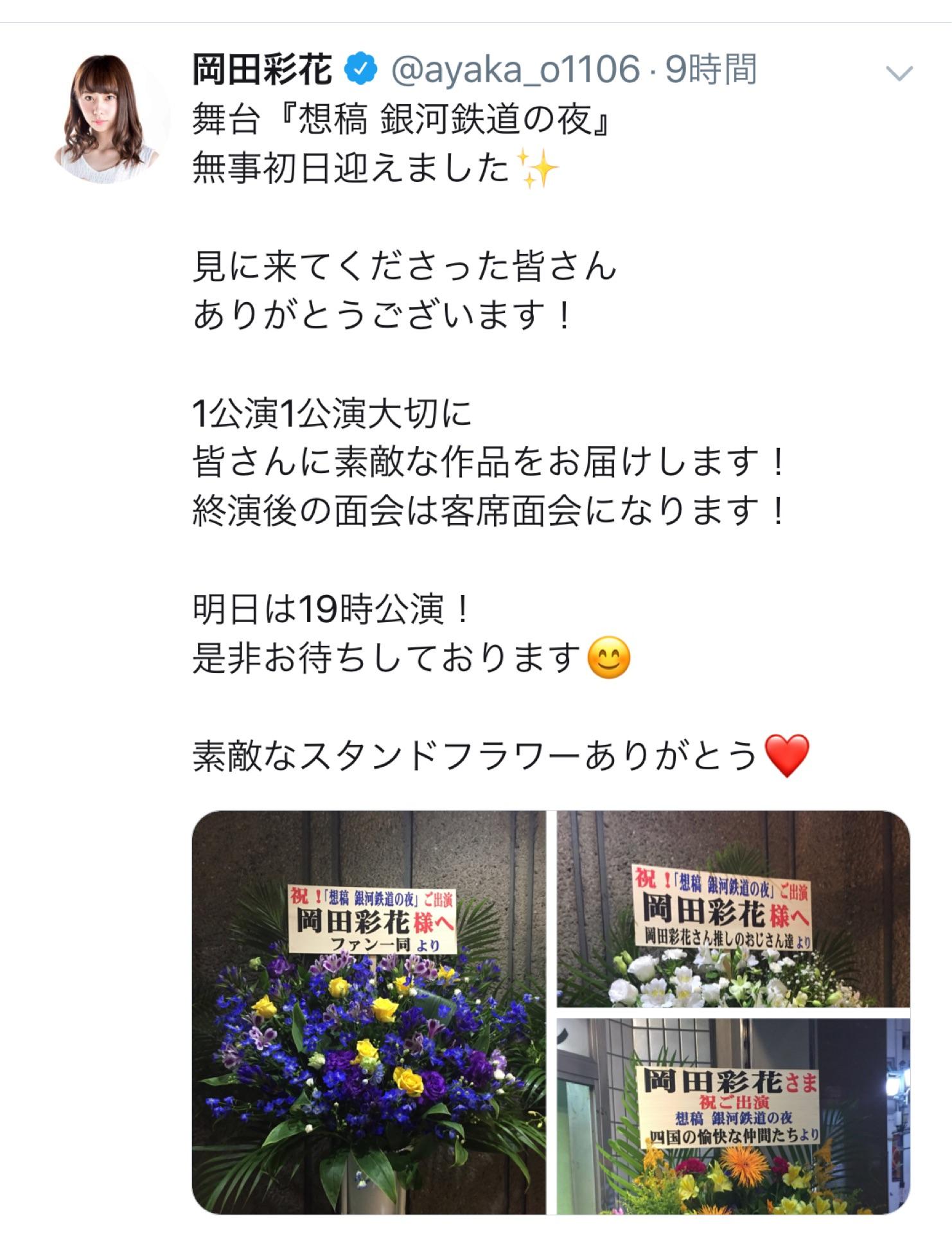View the blue and yellow flower stand photo
Viewport: 952px width, 1234px height.
[x=369, y=1012]
